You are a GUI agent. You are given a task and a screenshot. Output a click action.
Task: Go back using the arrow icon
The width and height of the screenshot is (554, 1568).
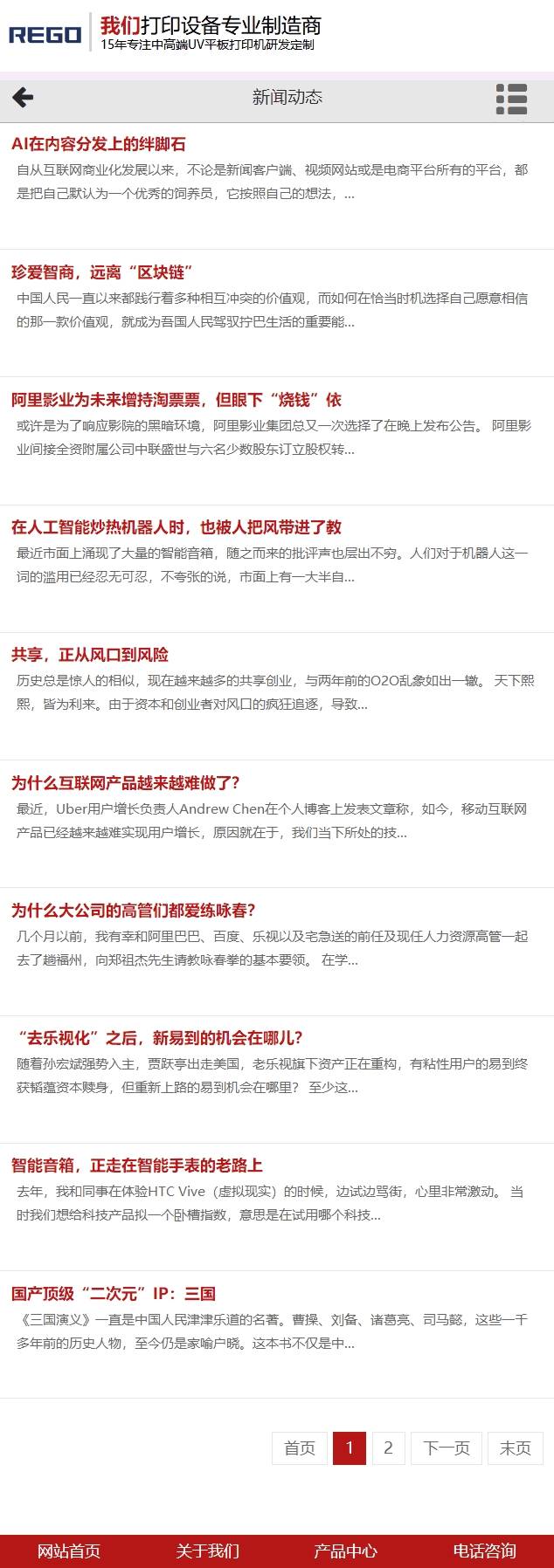(23, 98)
